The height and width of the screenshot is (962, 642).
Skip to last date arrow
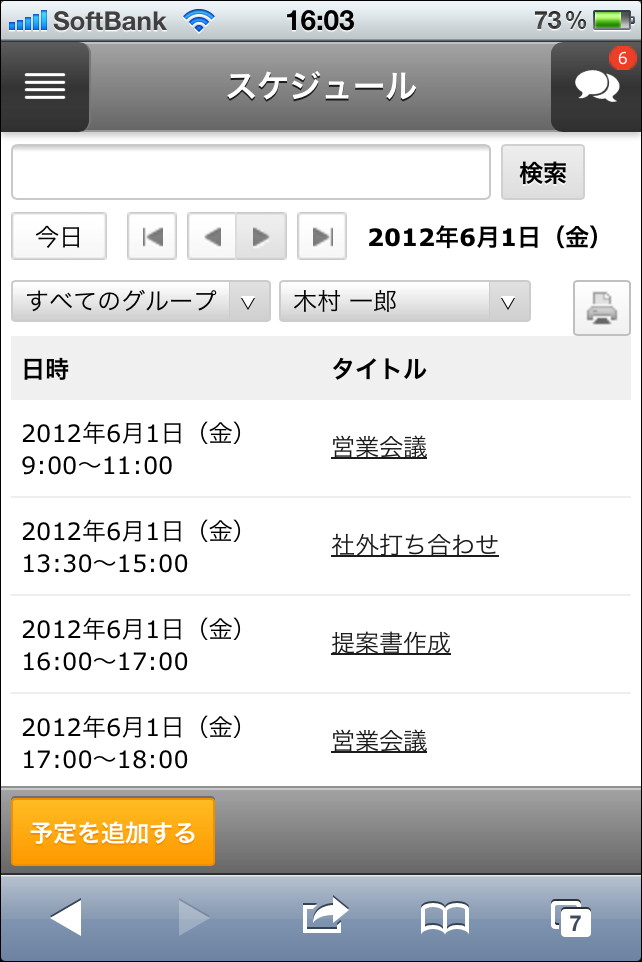[x=322, y=237]
